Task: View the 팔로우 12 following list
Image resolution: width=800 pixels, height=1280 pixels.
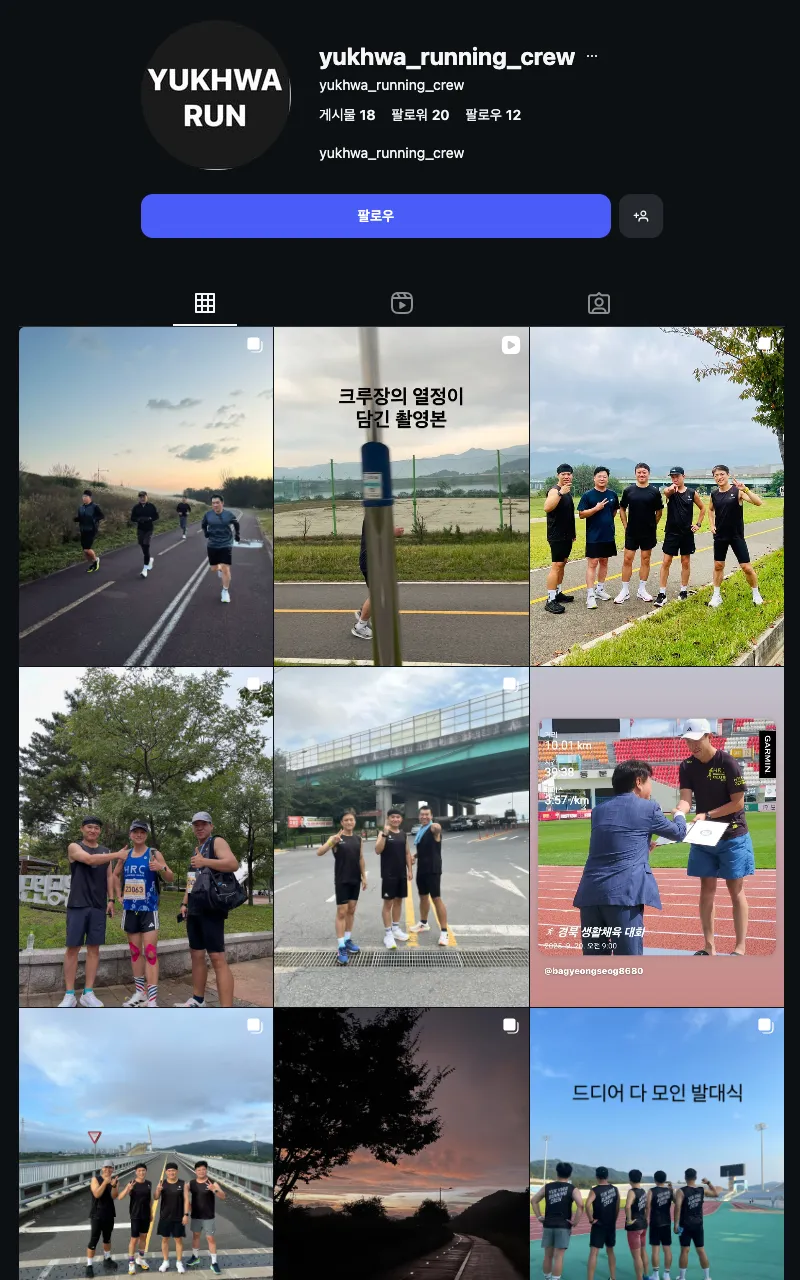Action: pos(493,115)
